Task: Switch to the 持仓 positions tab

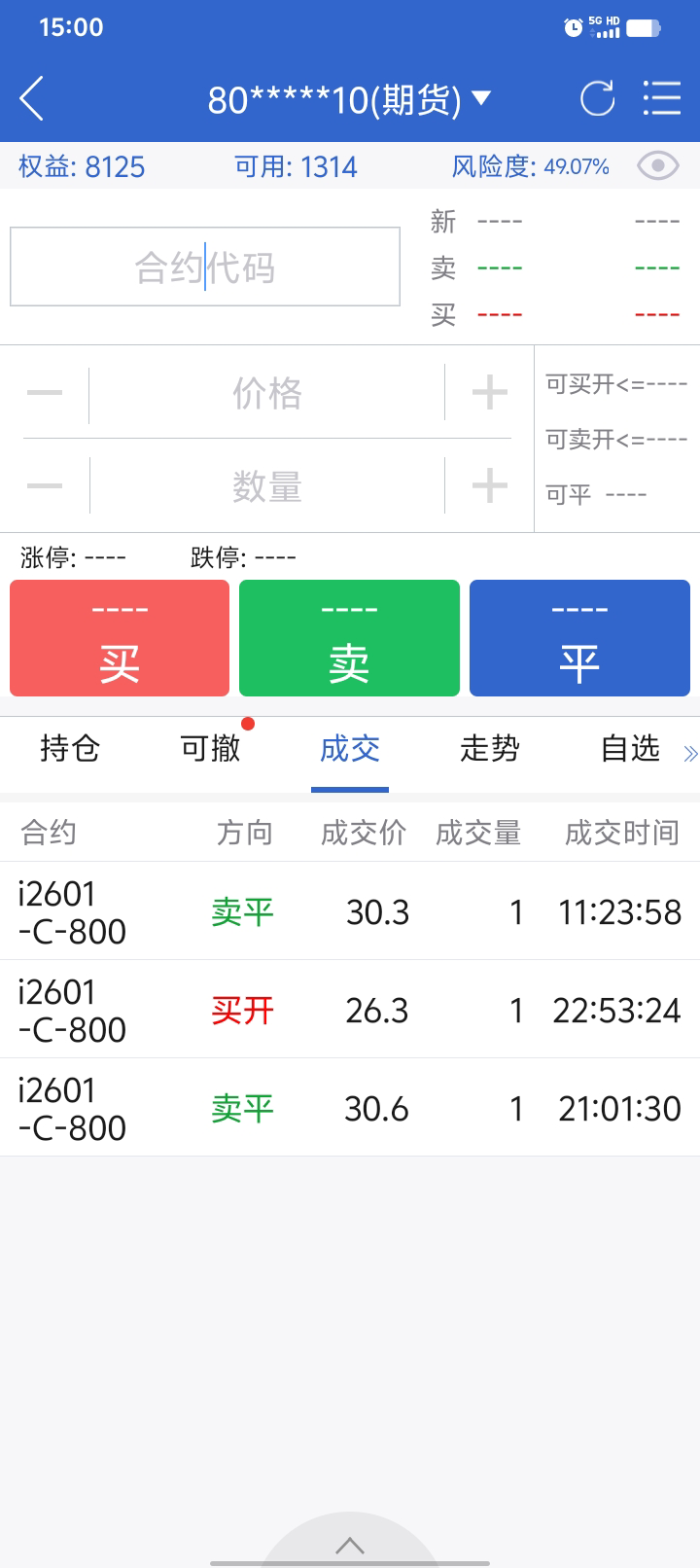Action: coord(70,749)
